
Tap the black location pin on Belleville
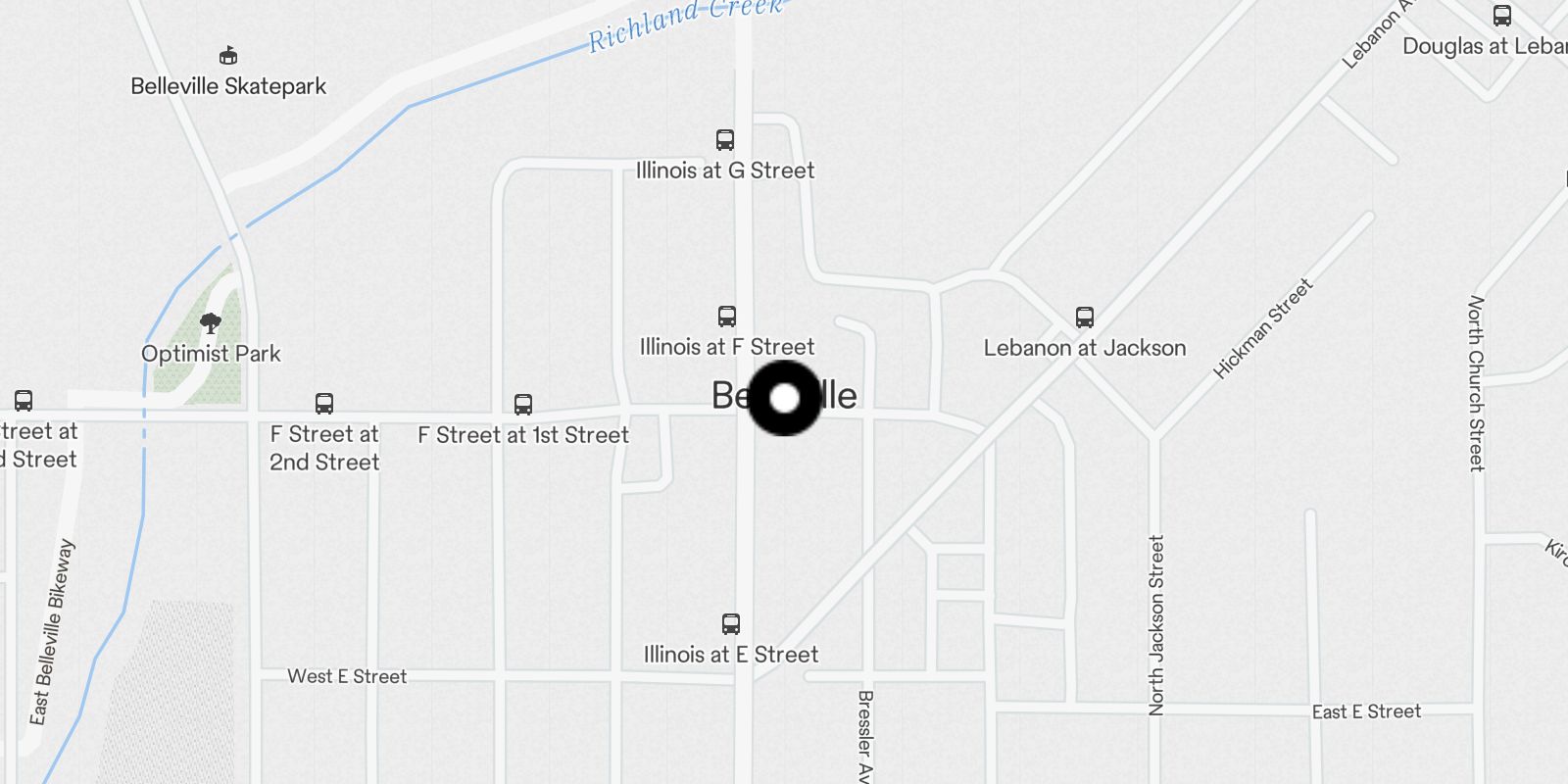click(784, 398)
